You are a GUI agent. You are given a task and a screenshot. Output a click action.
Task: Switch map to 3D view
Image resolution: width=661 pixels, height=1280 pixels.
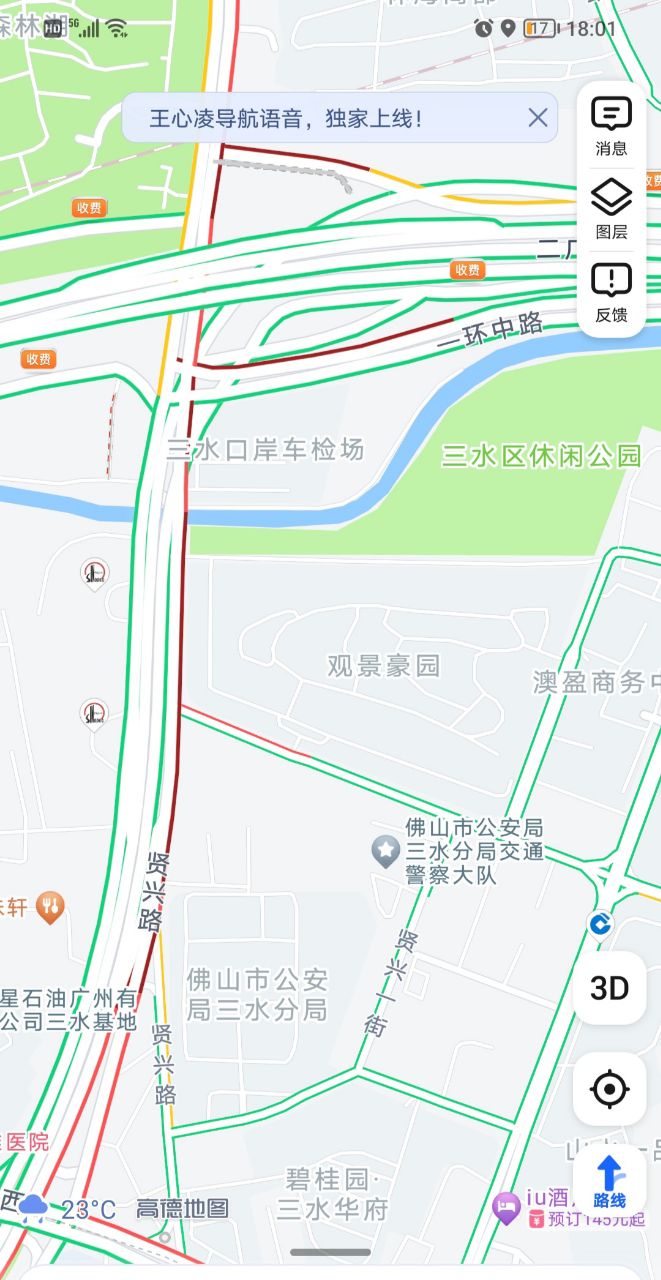[609, 988]
